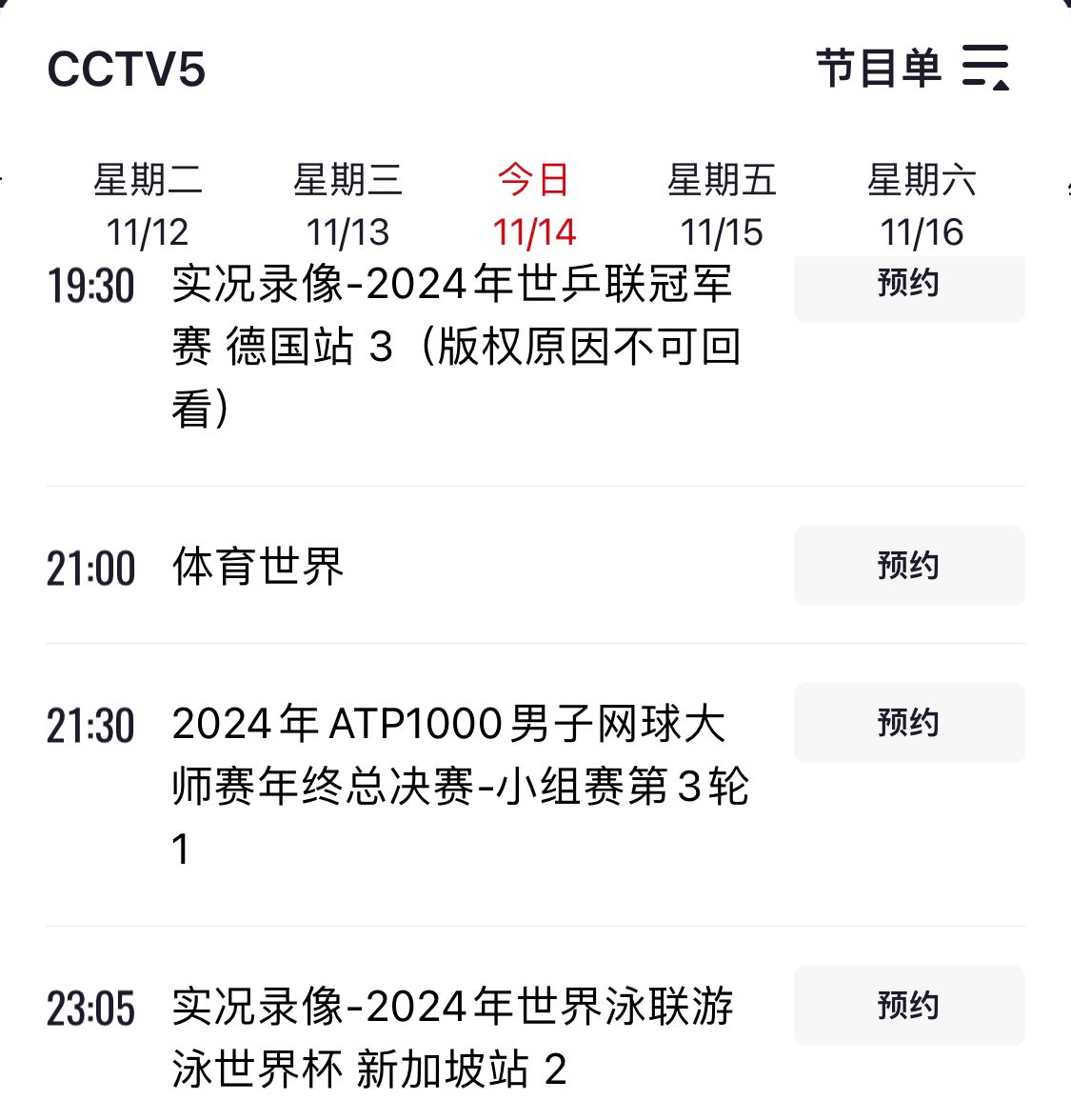
Task: Switch to 星期五 11/15 schedule
Action: click(722, 205)
